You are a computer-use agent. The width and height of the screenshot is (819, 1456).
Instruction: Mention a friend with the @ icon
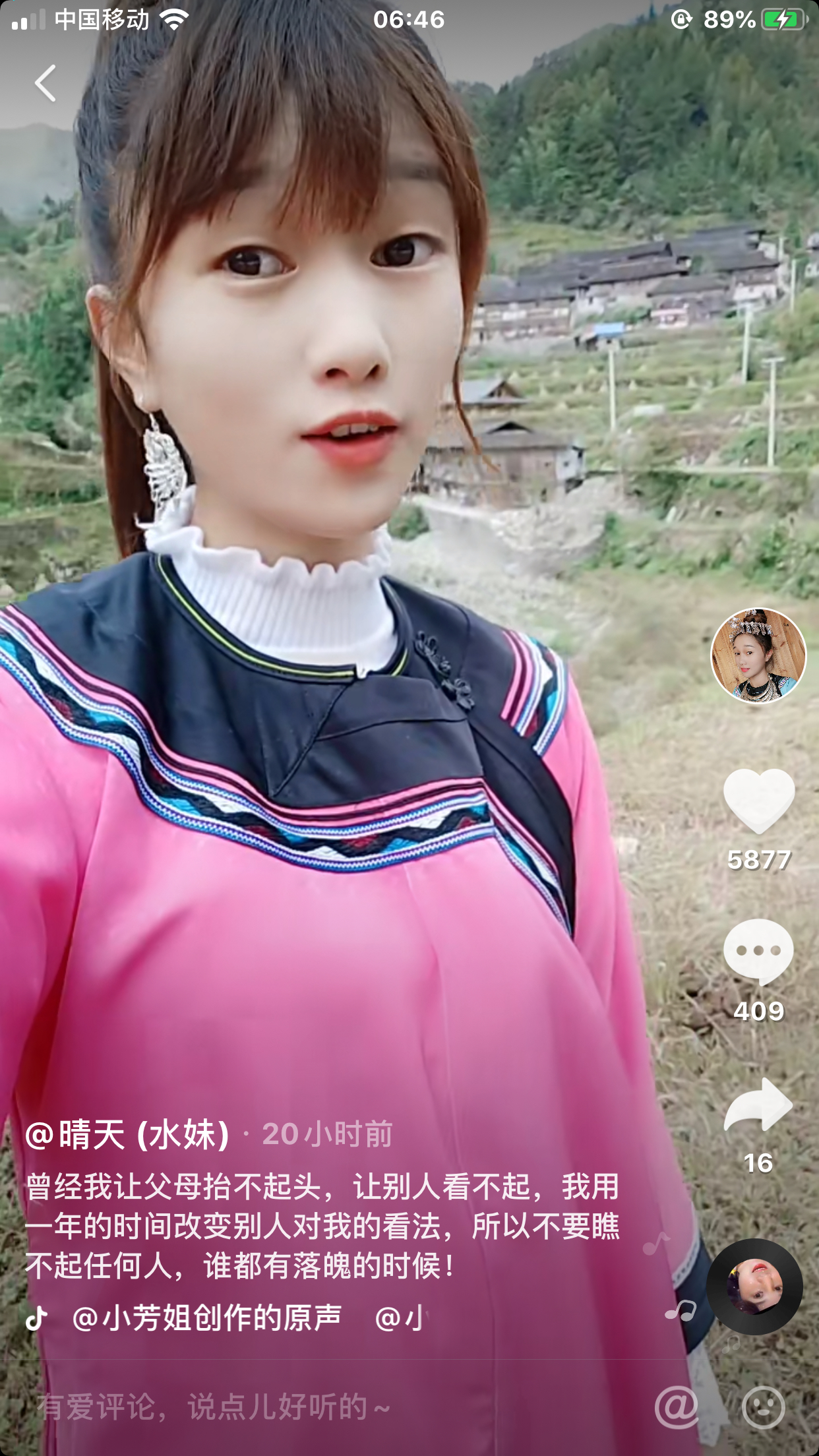pos(676,1407)
